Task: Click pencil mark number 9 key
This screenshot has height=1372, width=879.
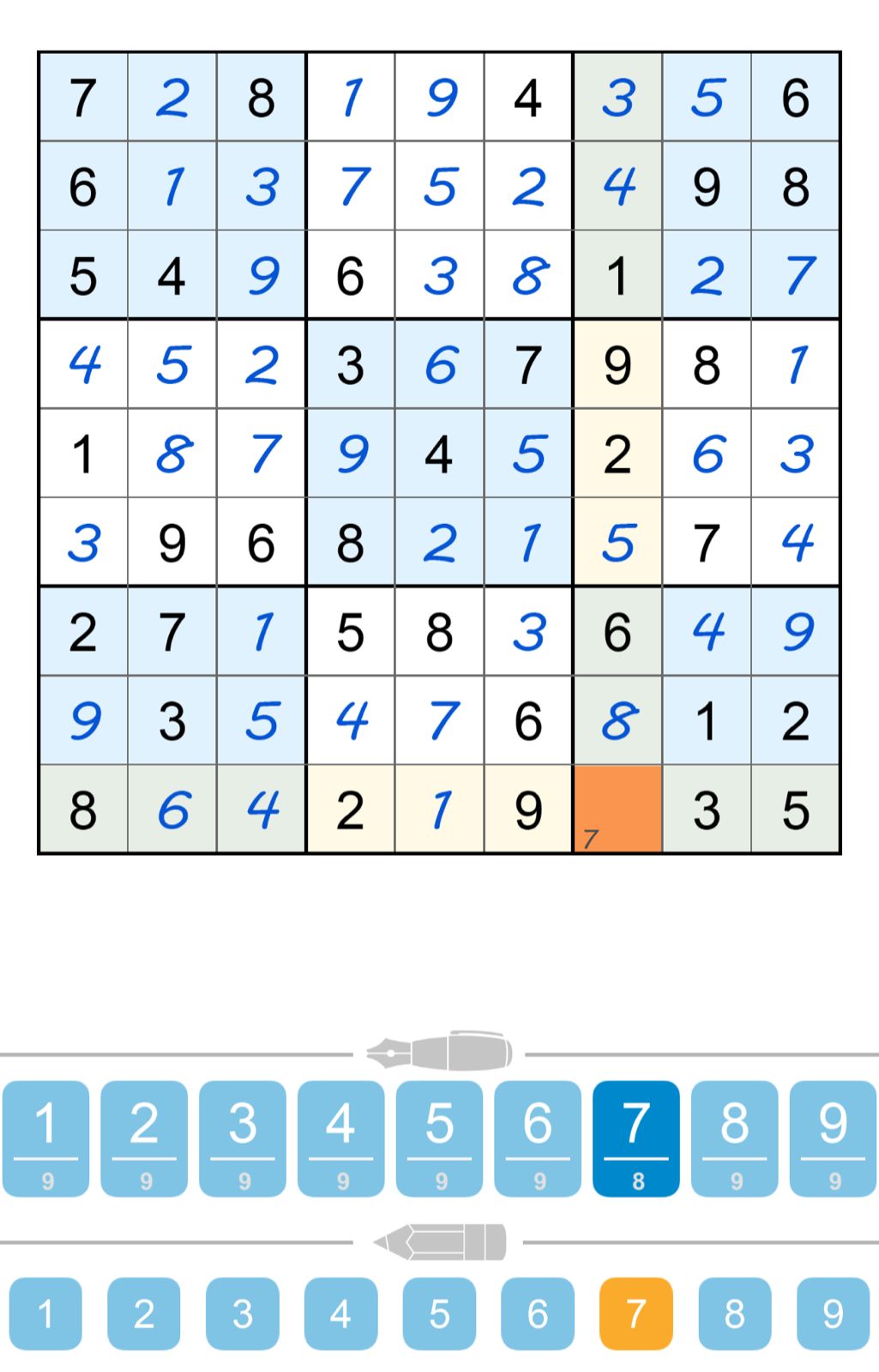Action: [830, 1314]
